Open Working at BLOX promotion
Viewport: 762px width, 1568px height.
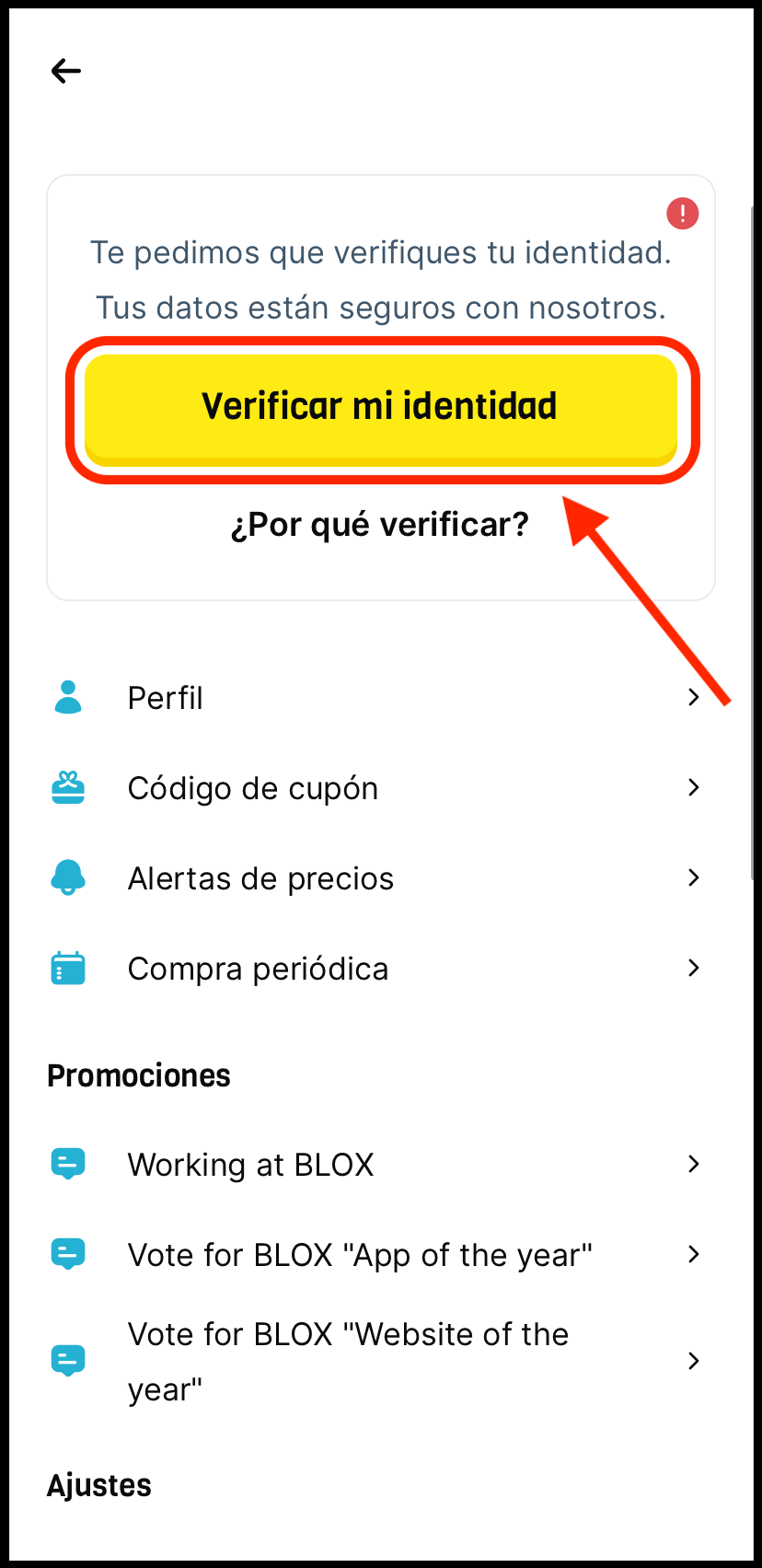click(377, 1165)
